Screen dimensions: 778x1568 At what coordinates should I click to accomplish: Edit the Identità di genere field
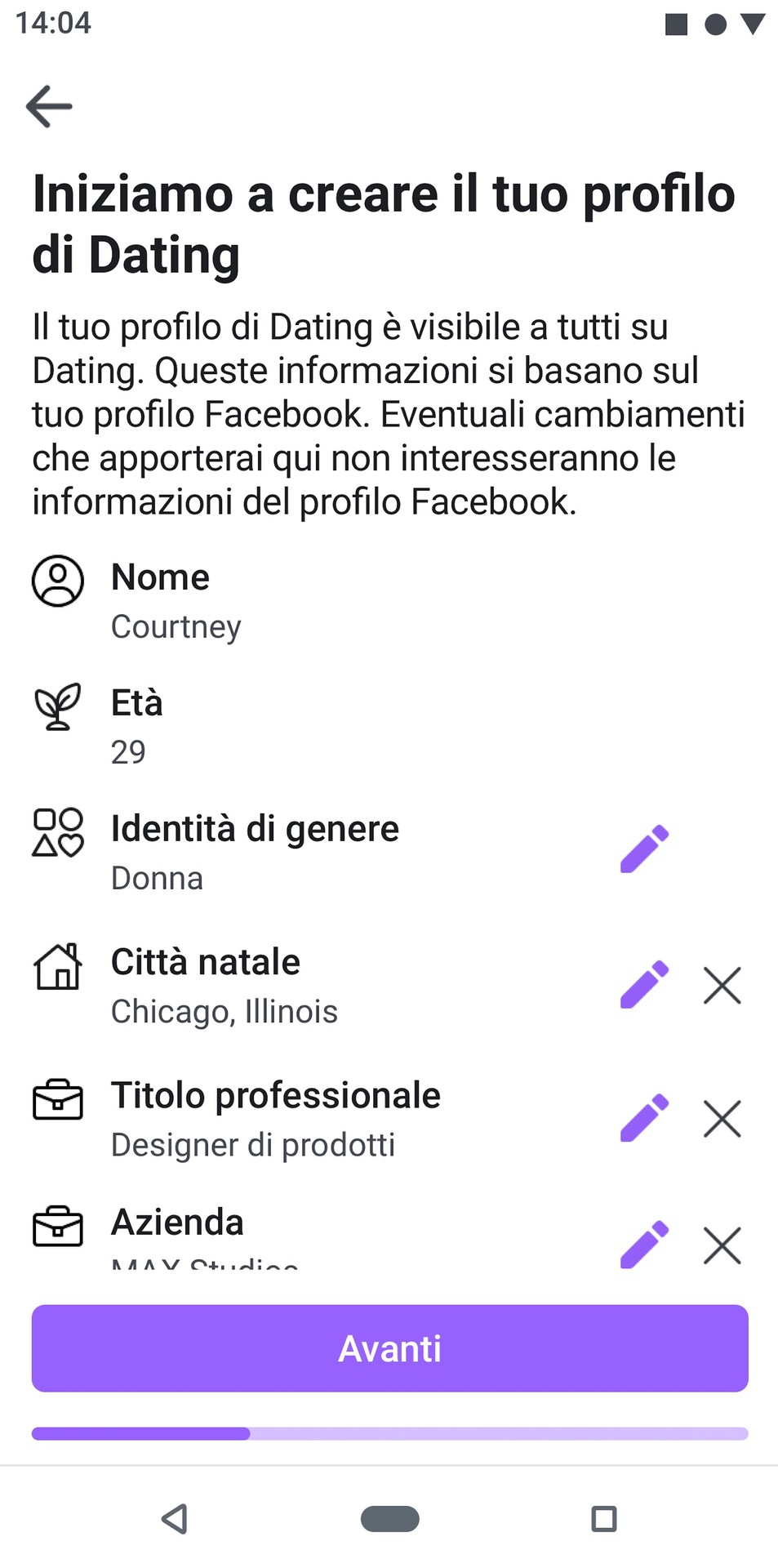pyautogui.click(x=644, y=849)
